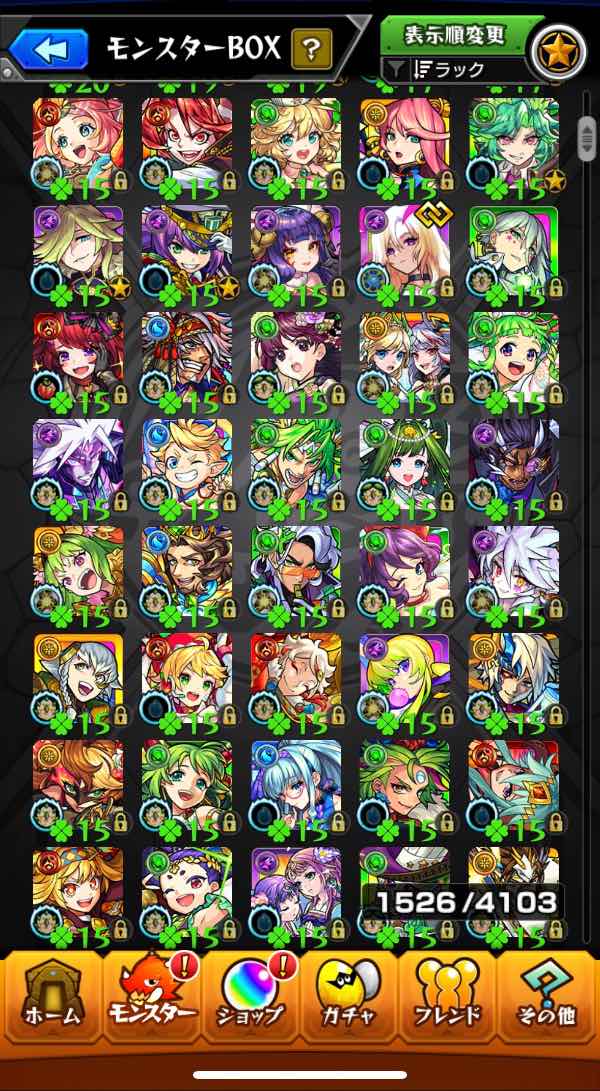Select the monster with the chain link badge

click(x=404, y=254)
